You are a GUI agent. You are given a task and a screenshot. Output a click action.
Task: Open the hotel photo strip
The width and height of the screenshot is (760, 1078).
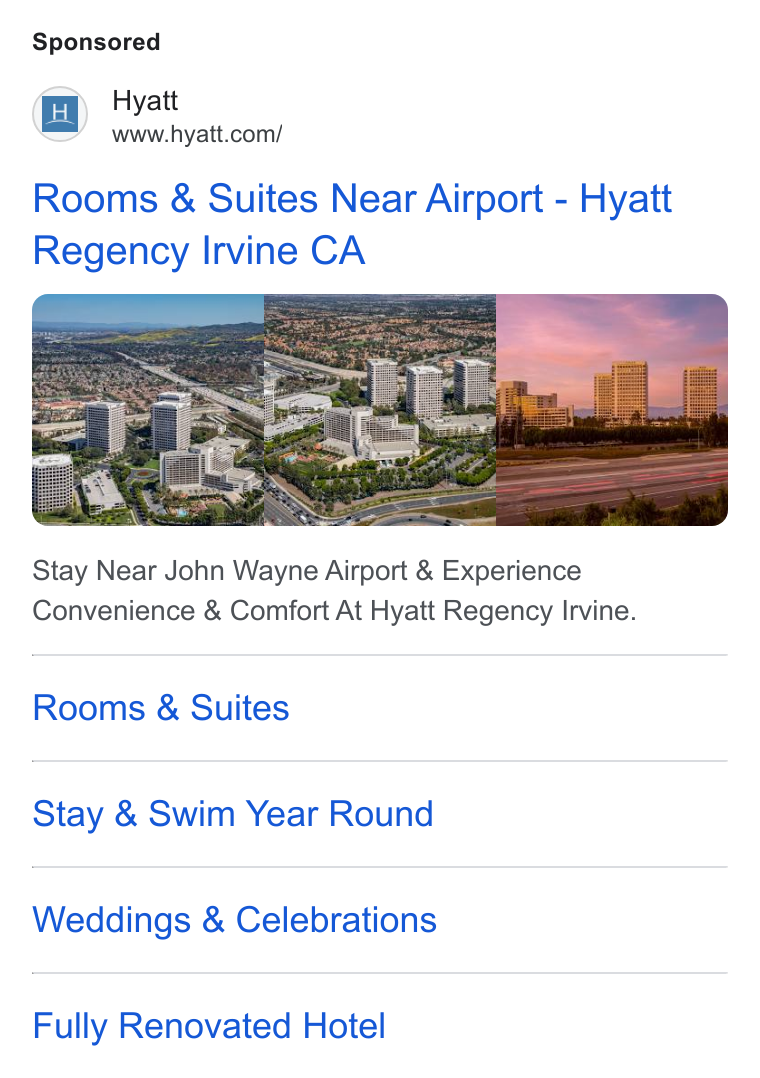380,410
